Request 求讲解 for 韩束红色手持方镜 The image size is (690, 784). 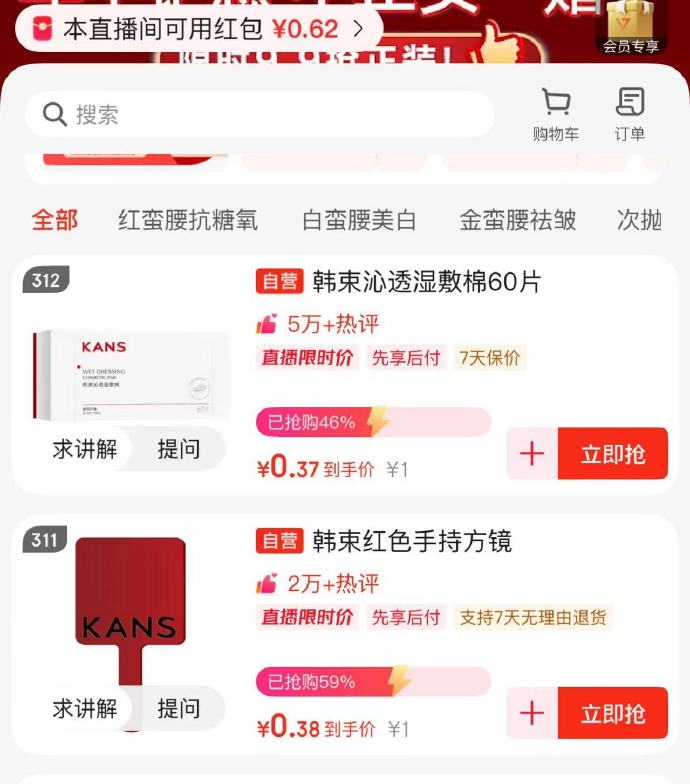[85, 709]
